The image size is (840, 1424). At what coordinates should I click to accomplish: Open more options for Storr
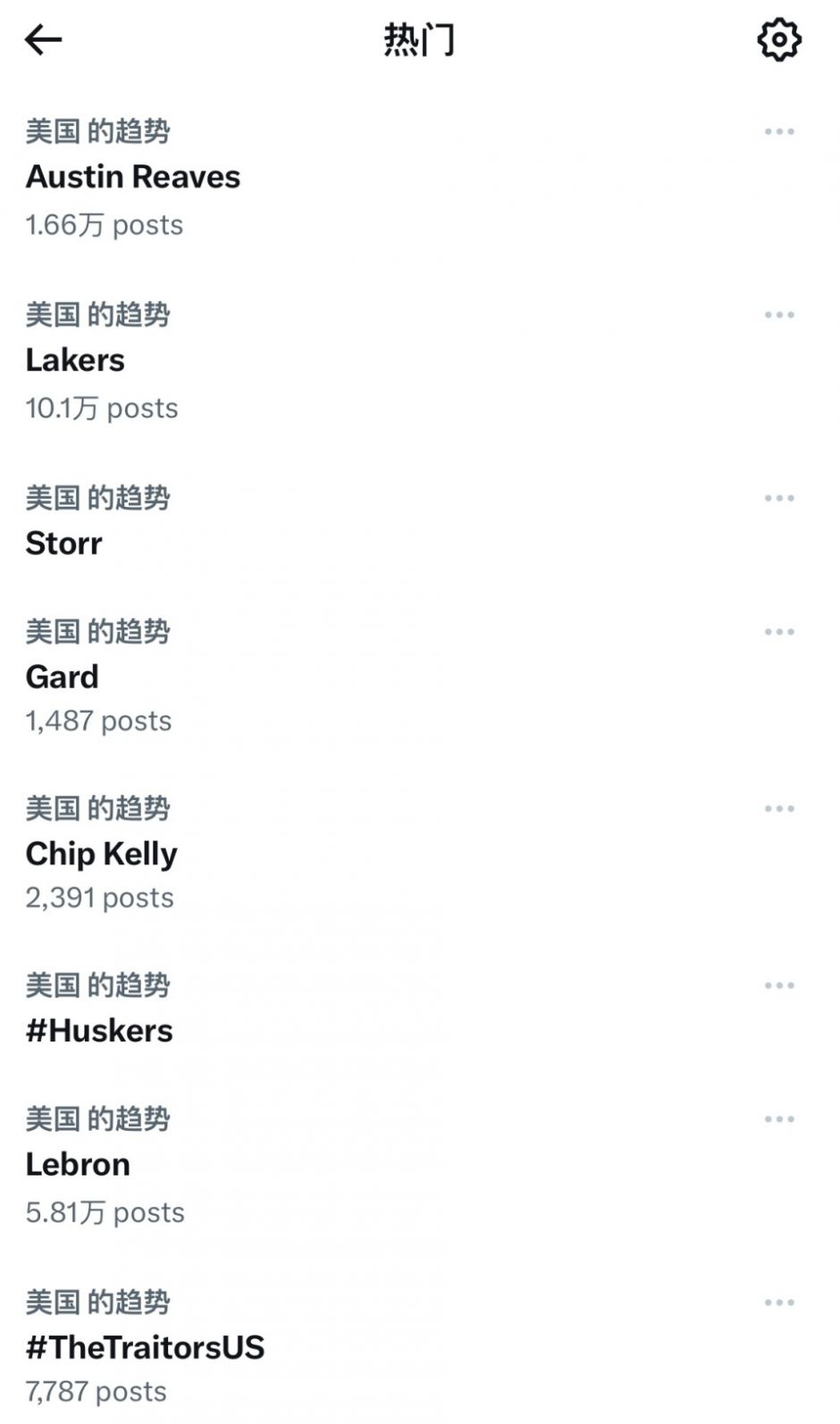pyautogui.click(x=778, y=498)
